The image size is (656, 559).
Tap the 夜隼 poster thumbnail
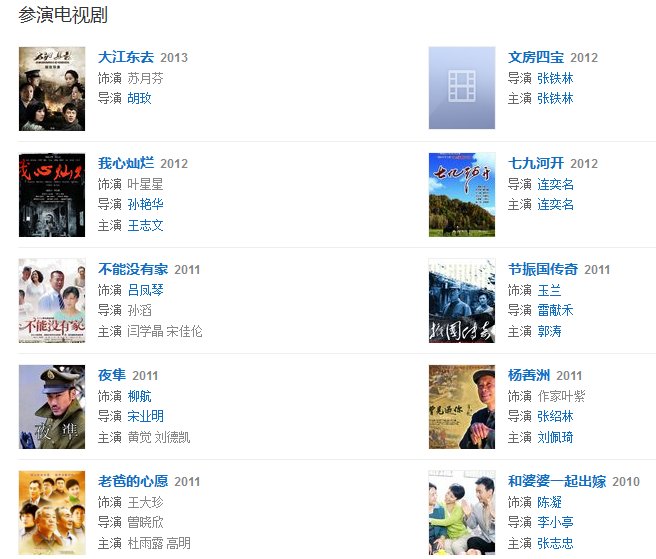pyautogui.click(x=52, y=406)
